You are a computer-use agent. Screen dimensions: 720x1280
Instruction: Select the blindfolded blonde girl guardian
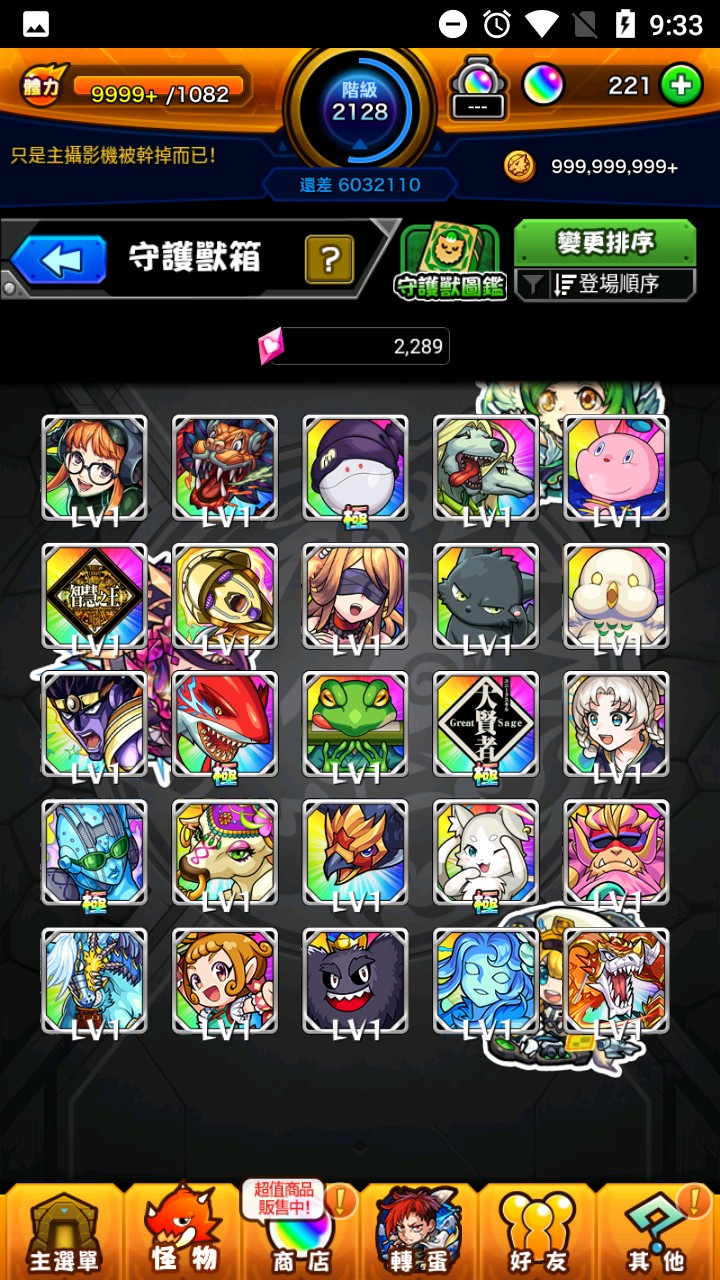(355, 596)
